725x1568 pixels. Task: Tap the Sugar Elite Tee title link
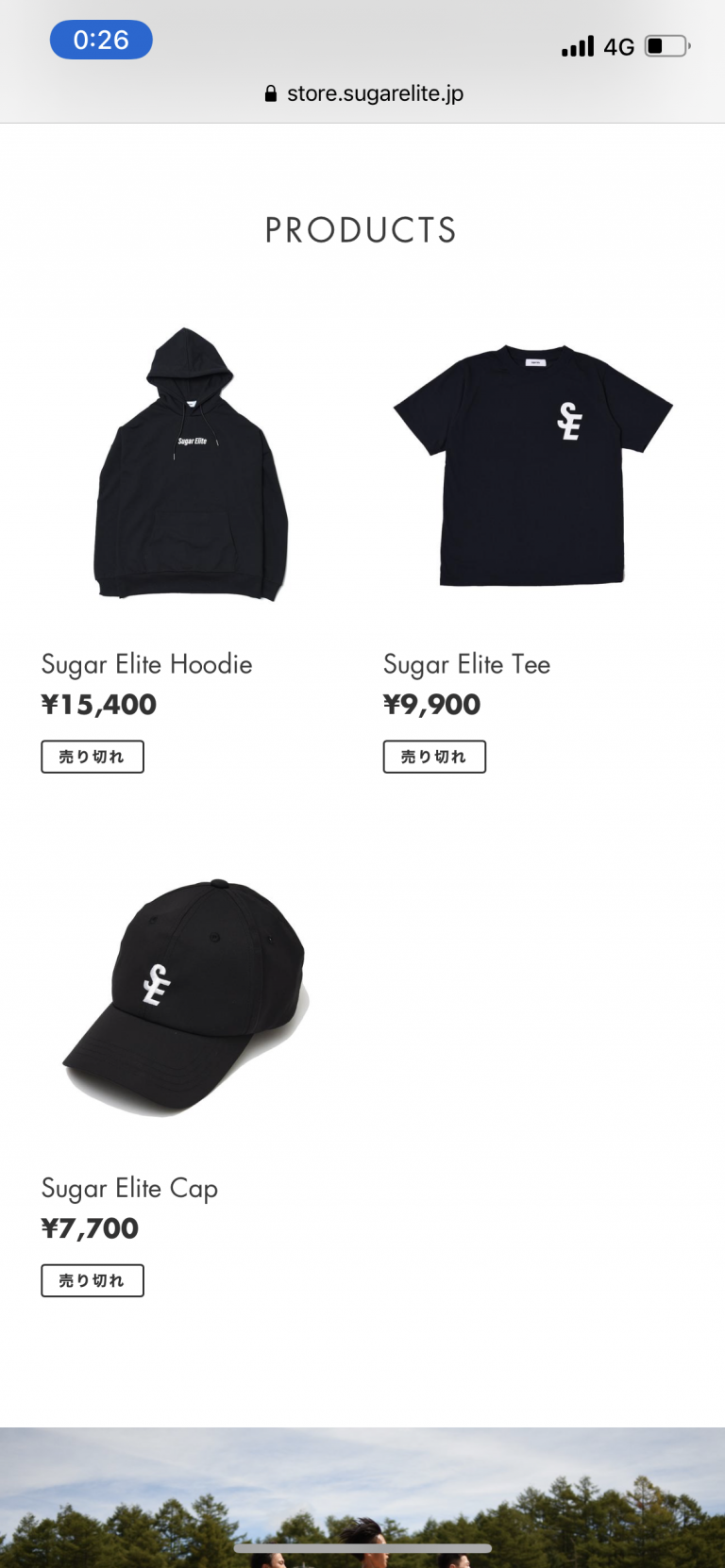pyautogui.click(x=466, y=664)
